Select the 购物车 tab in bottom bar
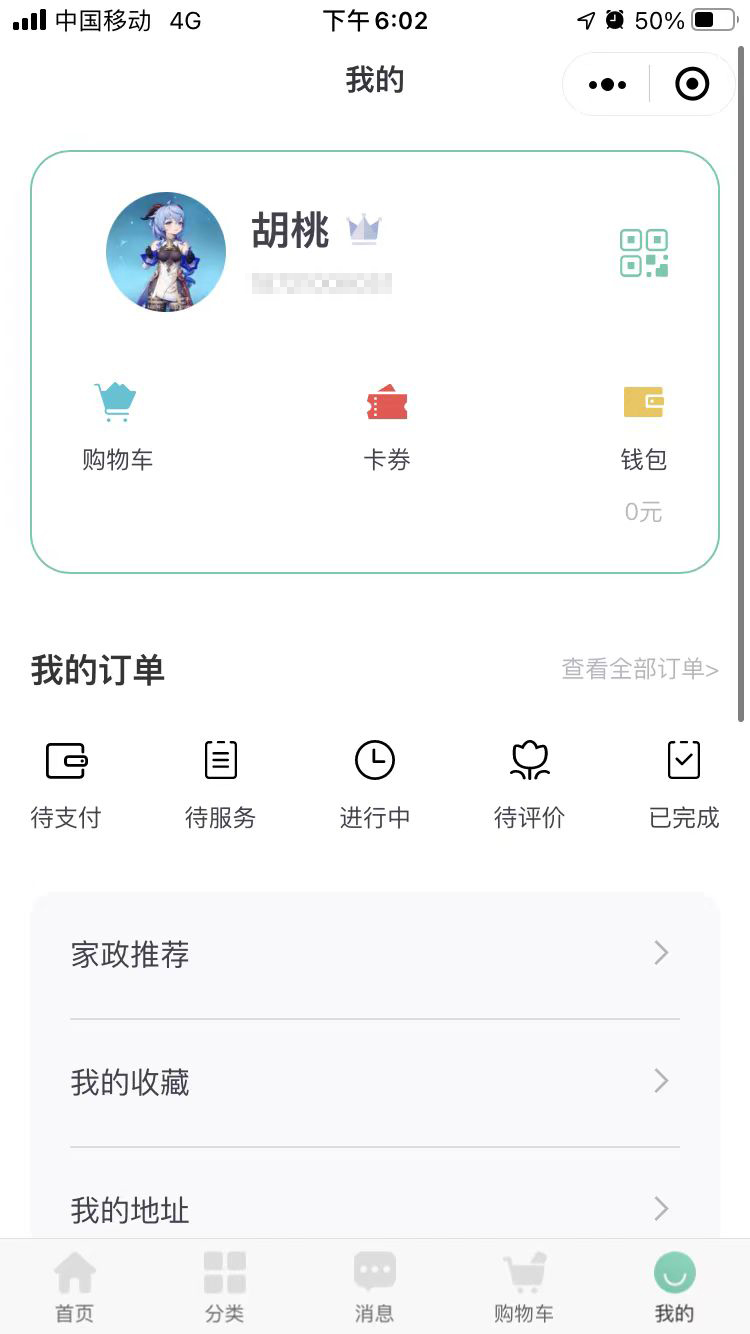Viewport: 750px width, 1334px height. tap(524, 1286)
